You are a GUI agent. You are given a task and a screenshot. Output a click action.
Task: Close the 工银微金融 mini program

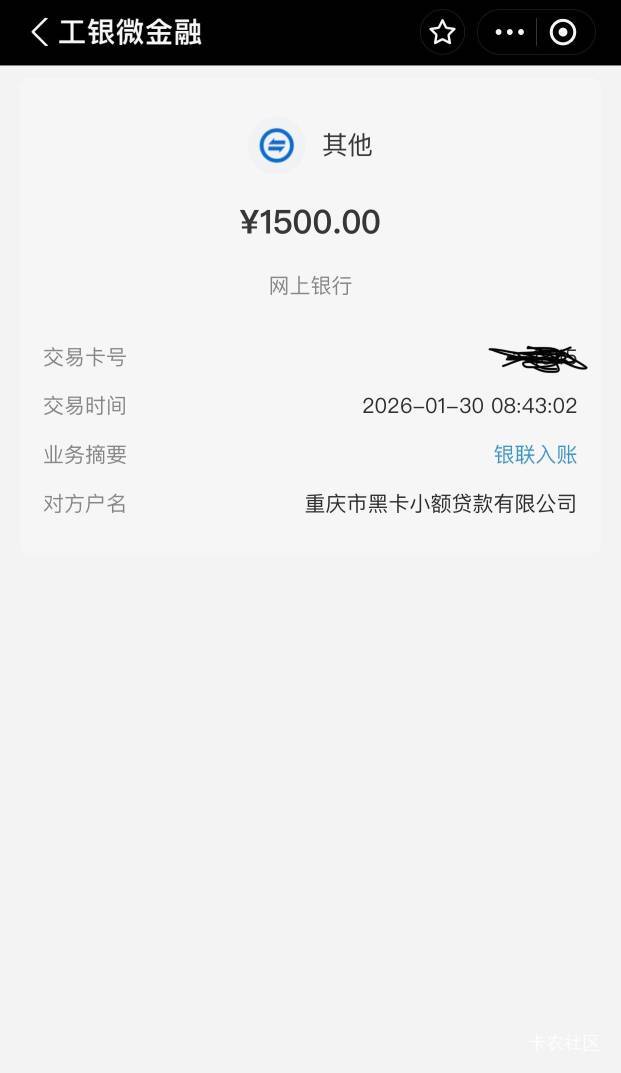pos(564,33)
